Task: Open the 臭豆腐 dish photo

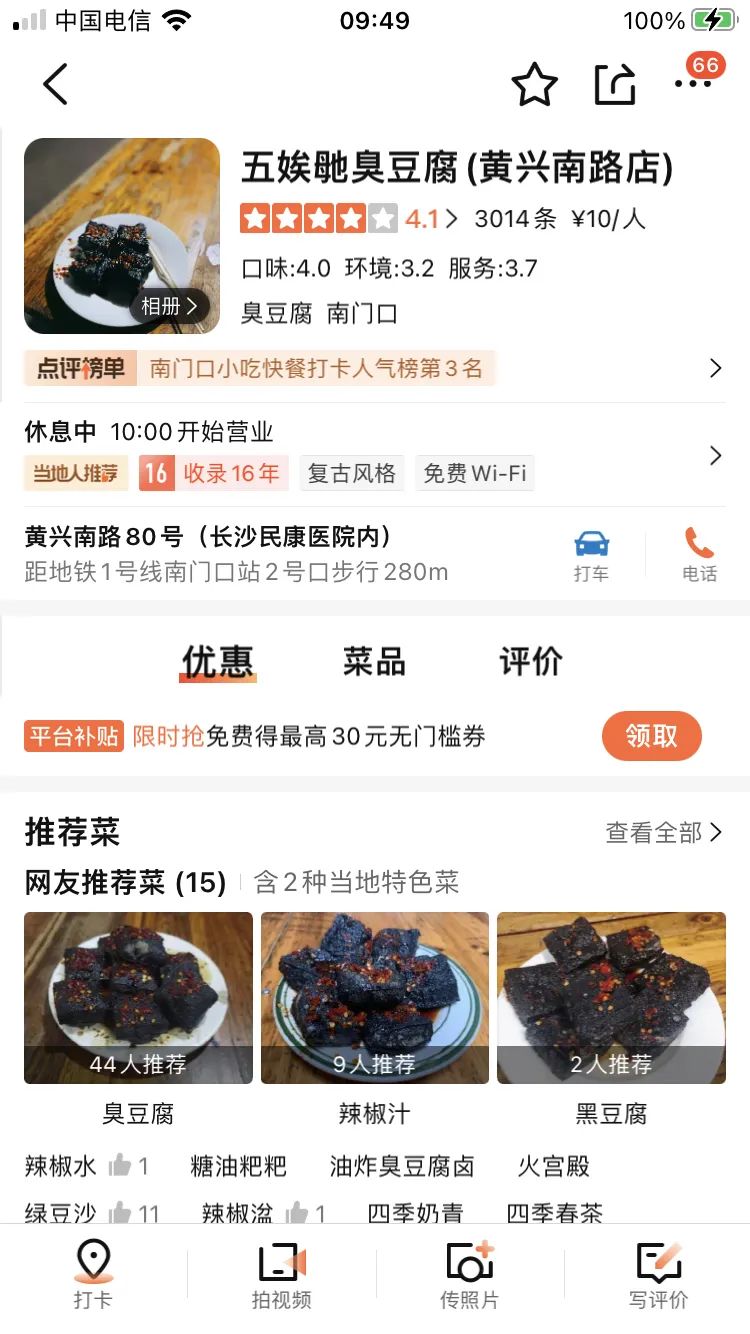Action: (138, 997)
